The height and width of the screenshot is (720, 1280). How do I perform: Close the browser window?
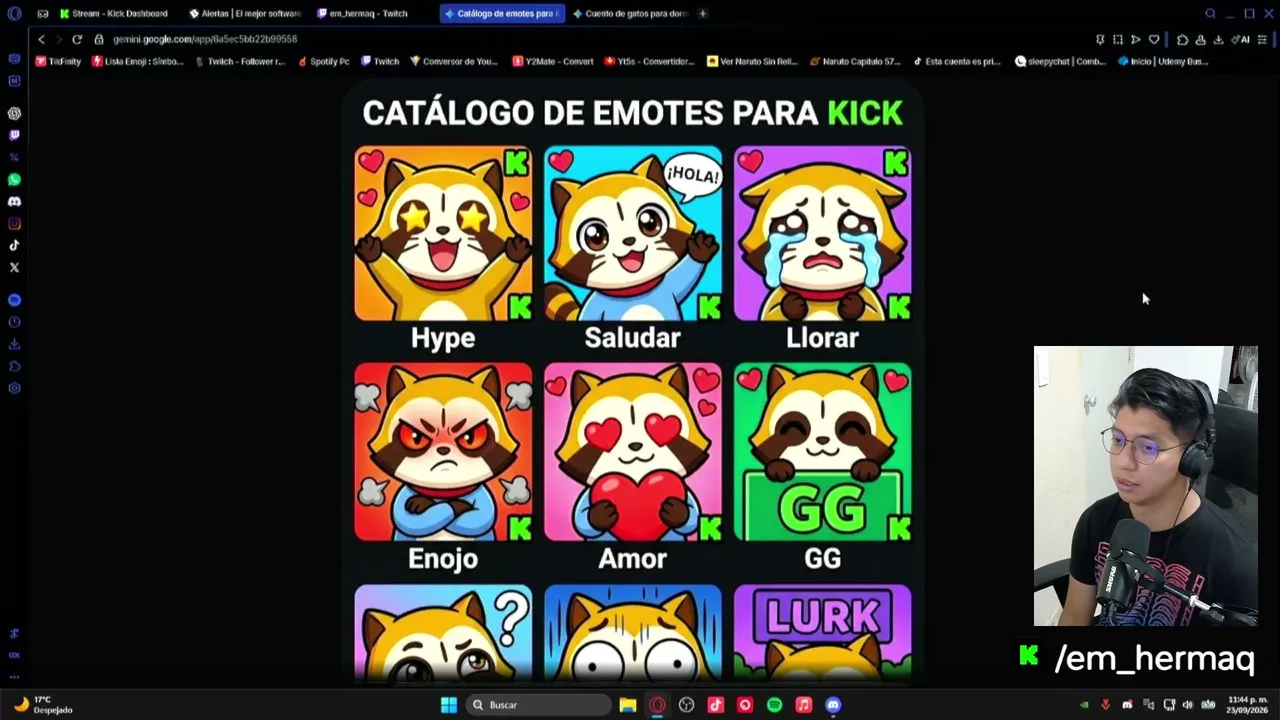click(1267, 14)
